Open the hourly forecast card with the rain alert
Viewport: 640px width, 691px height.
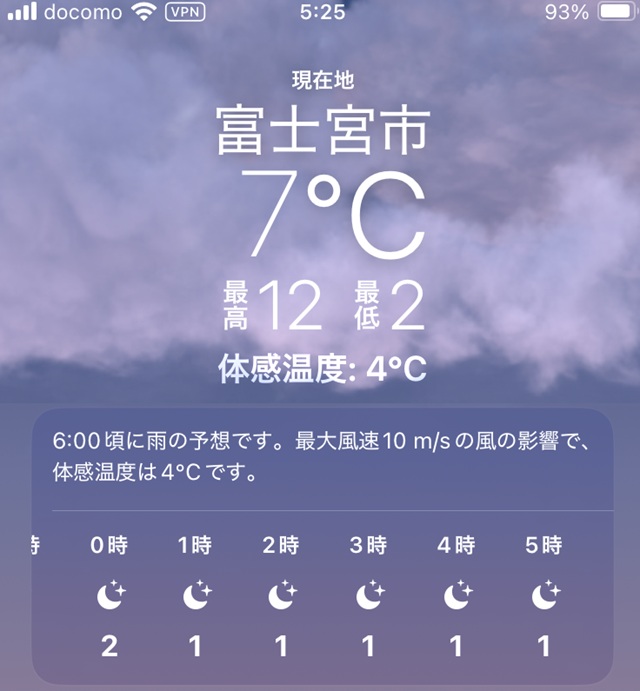322,456
